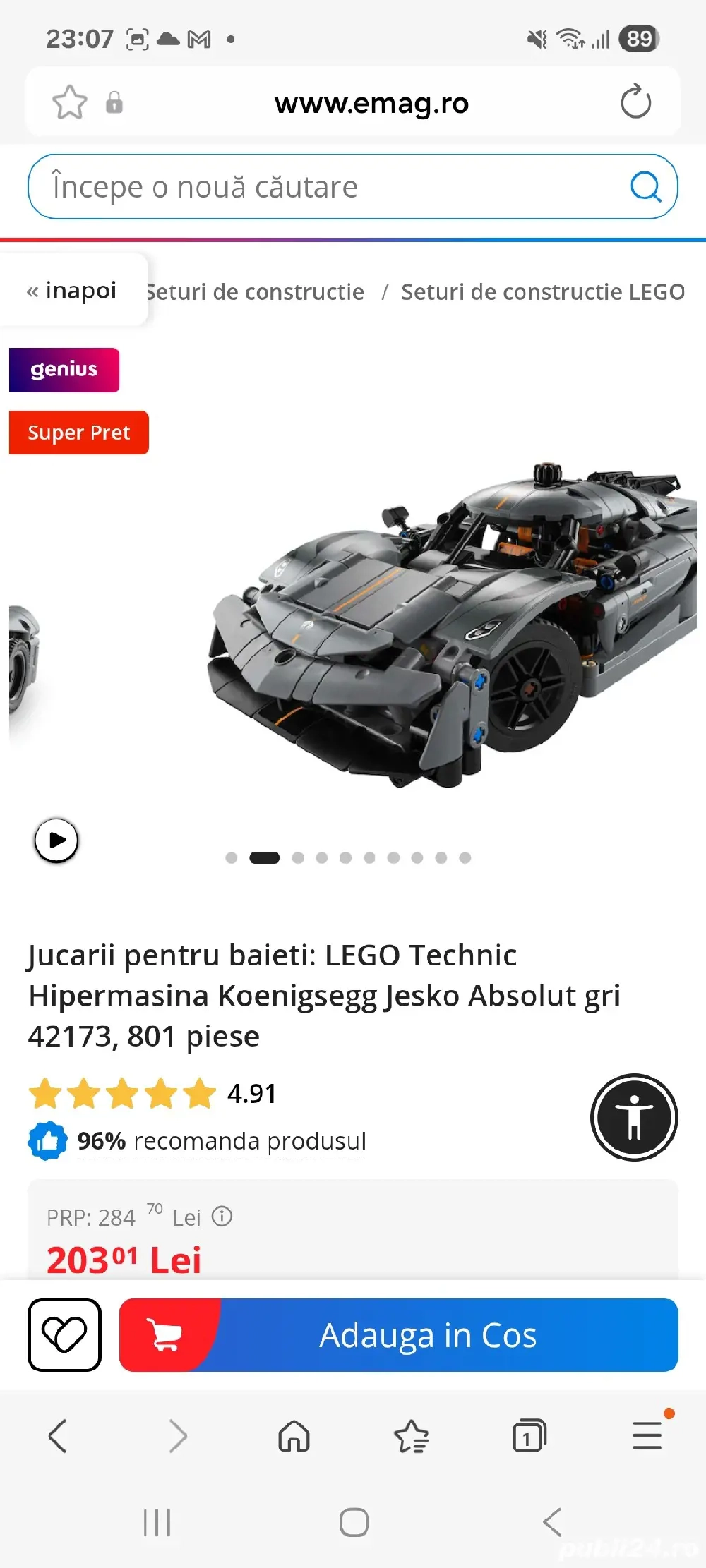Reload the emag.ro page
Screen dimensions: 706x1568
click(x=635, y=102)
